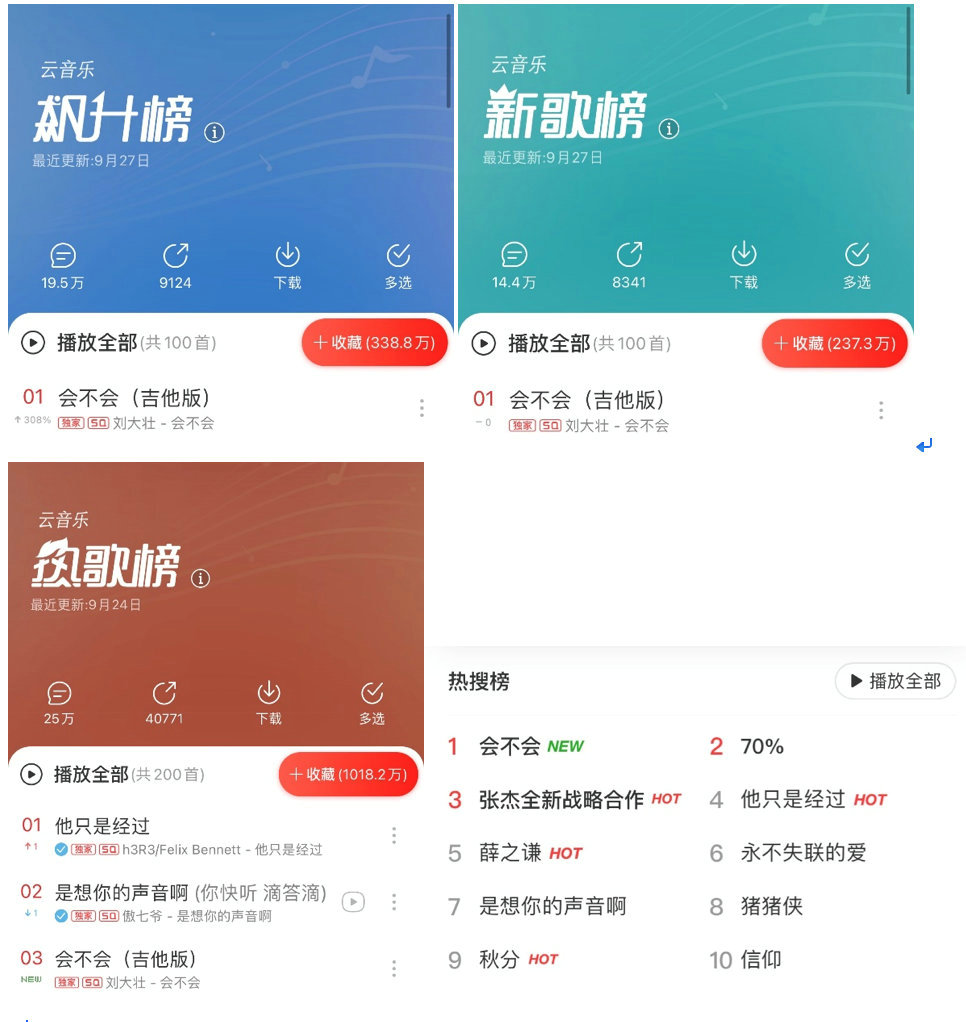Share the 新歌榜 chart
Screen dimensions: 966x1022
click(629, 255)
